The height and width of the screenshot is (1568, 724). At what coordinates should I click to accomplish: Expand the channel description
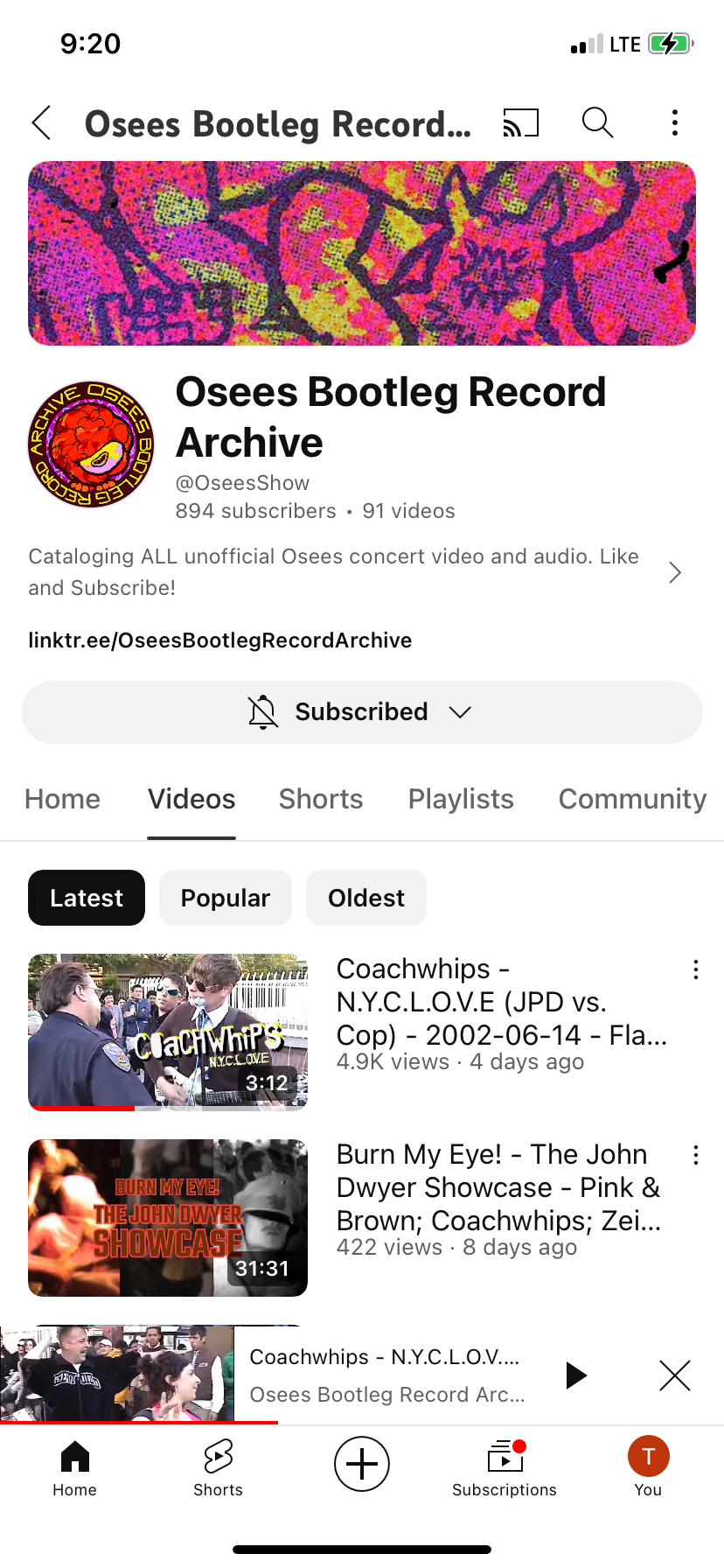[x=674, y=572]
